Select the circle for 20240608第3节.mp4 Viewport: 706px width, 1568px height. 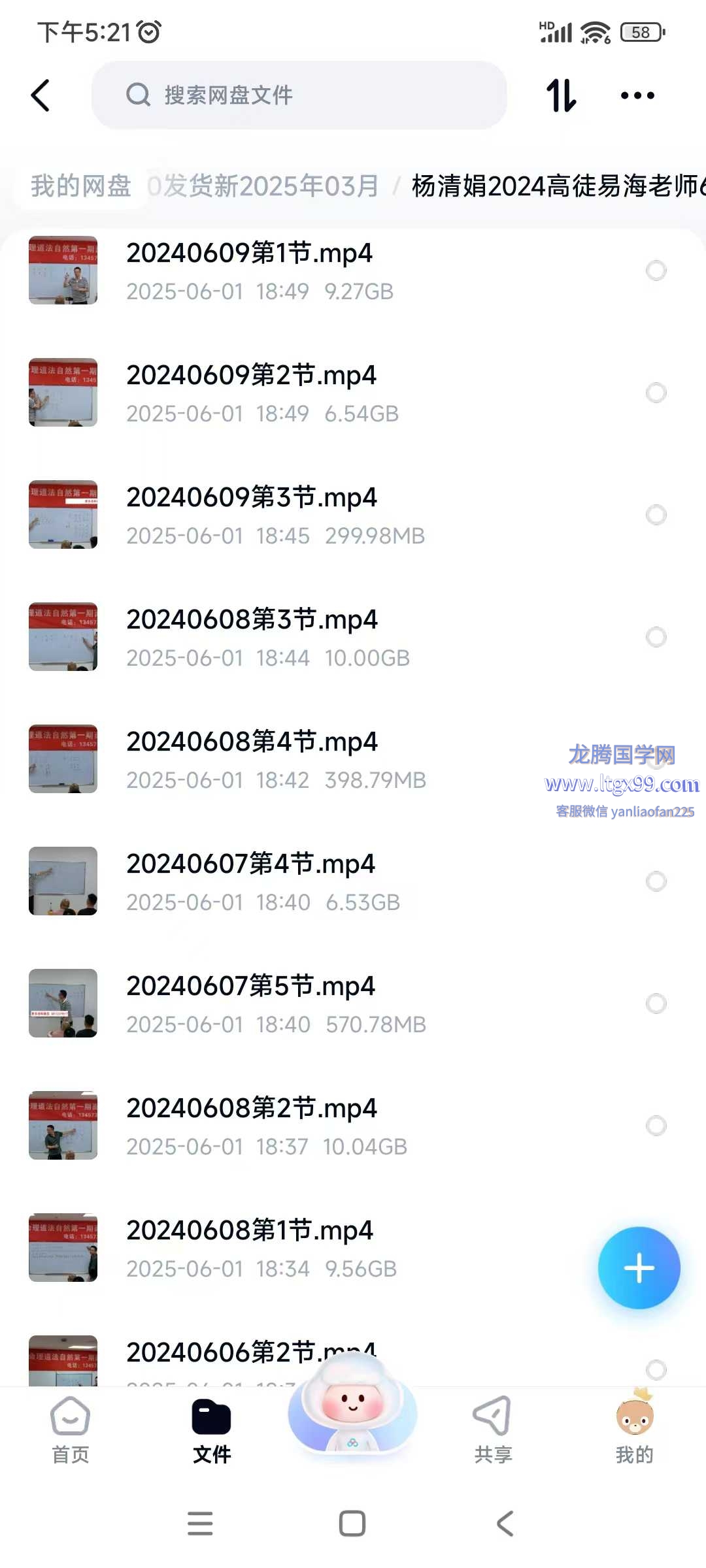coord(656,637)
